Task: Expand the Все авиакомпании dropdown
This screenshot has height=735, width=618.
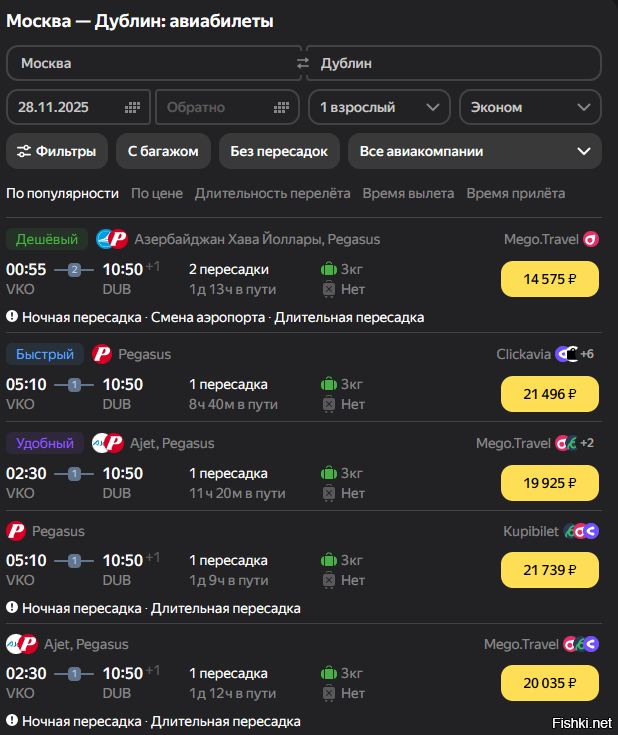Action: click(x=475, y=151)
